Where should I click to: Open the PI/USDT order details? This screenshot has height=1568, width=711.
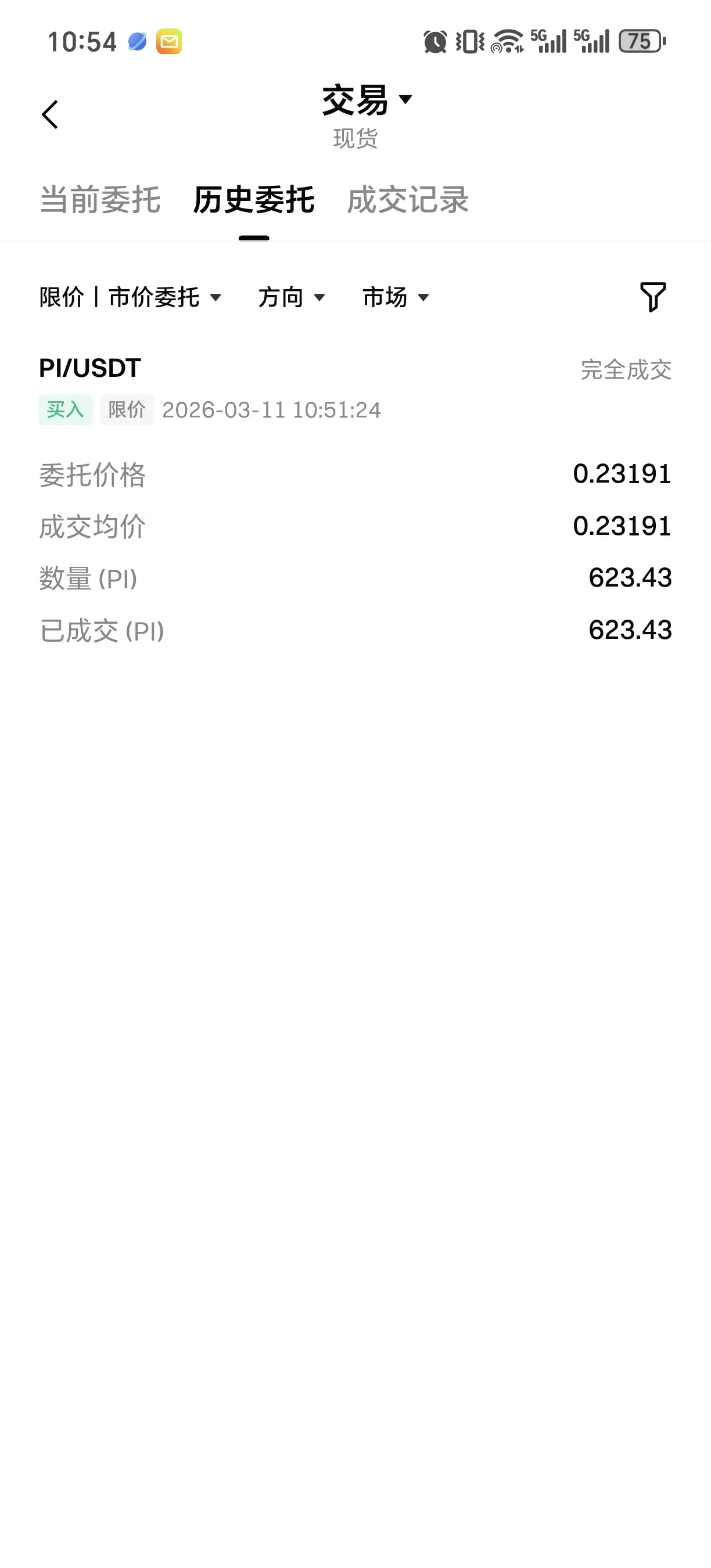[355, 499]
